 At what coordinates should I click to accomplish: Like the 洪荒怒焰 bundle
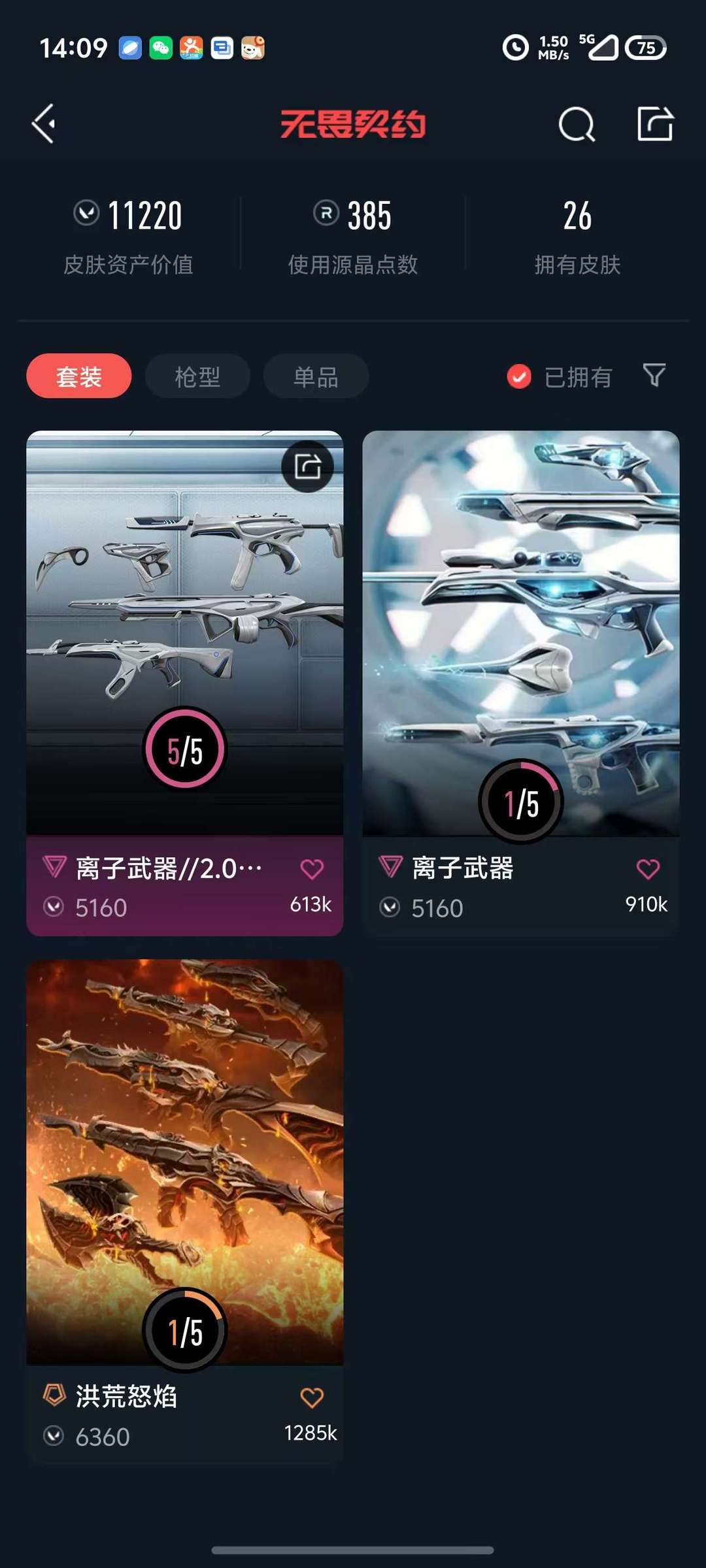click(312, 1397)
